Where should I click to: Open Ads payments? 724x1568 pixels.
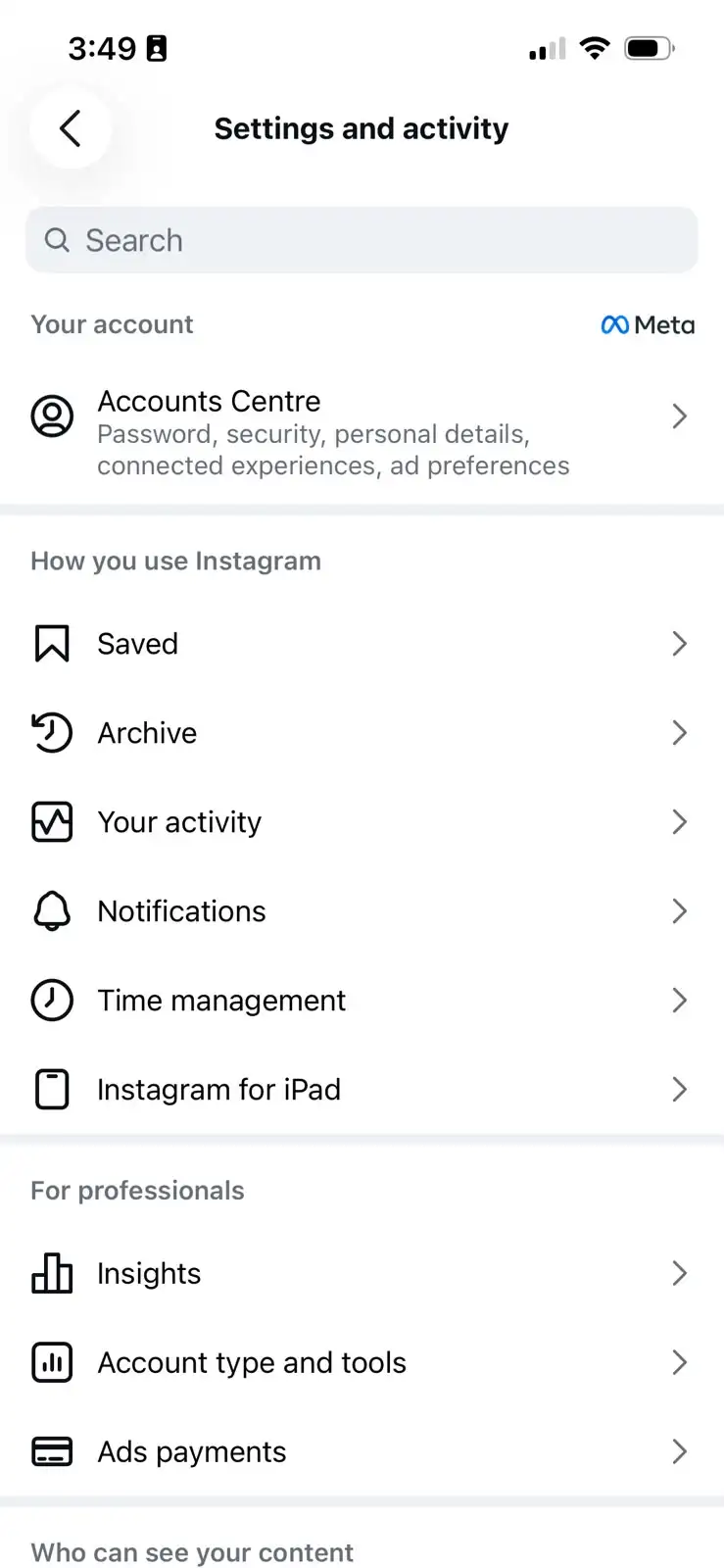[x=362, y=1451]
